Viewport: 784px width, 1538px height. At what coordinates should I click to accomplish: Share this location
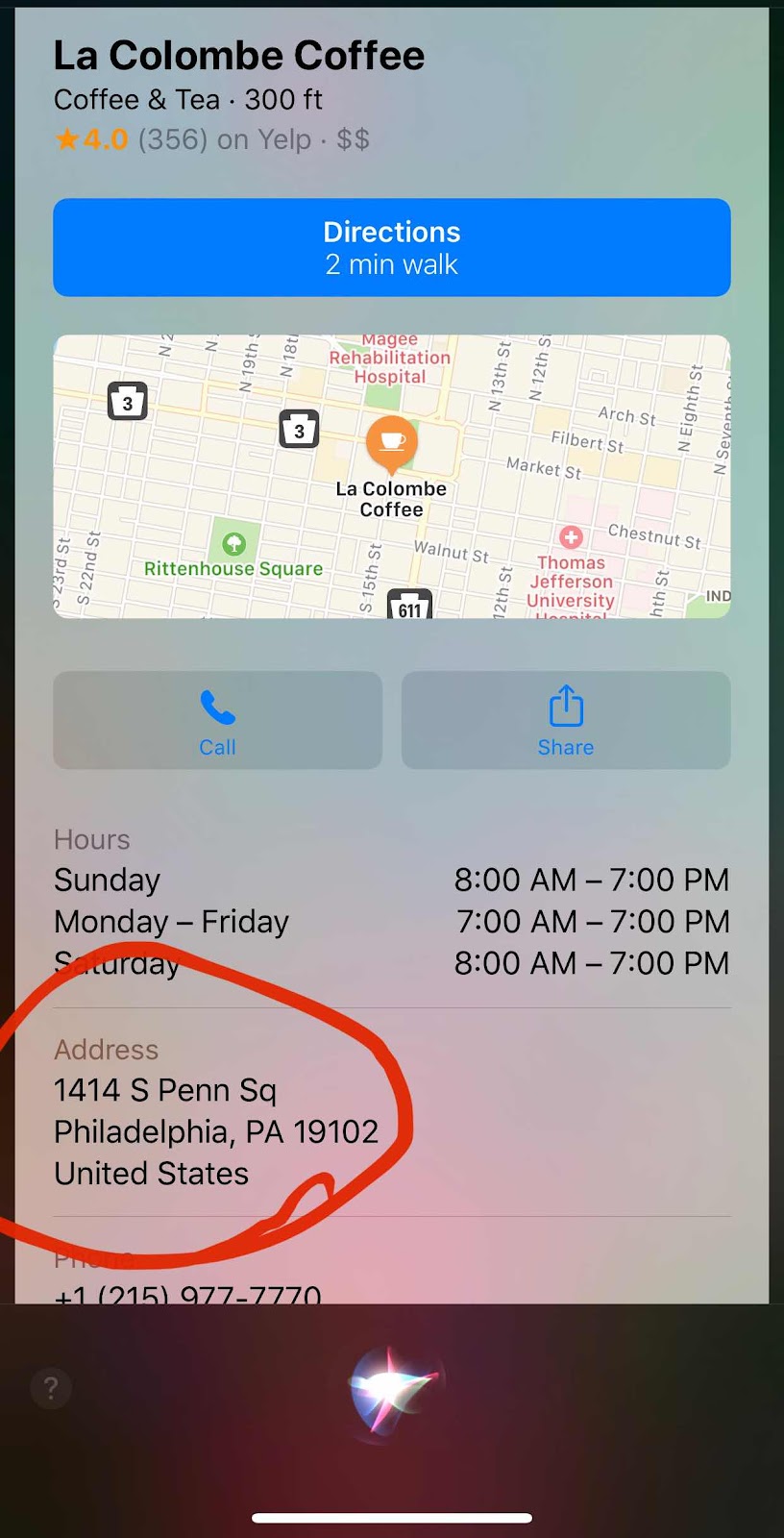point(565,720)
